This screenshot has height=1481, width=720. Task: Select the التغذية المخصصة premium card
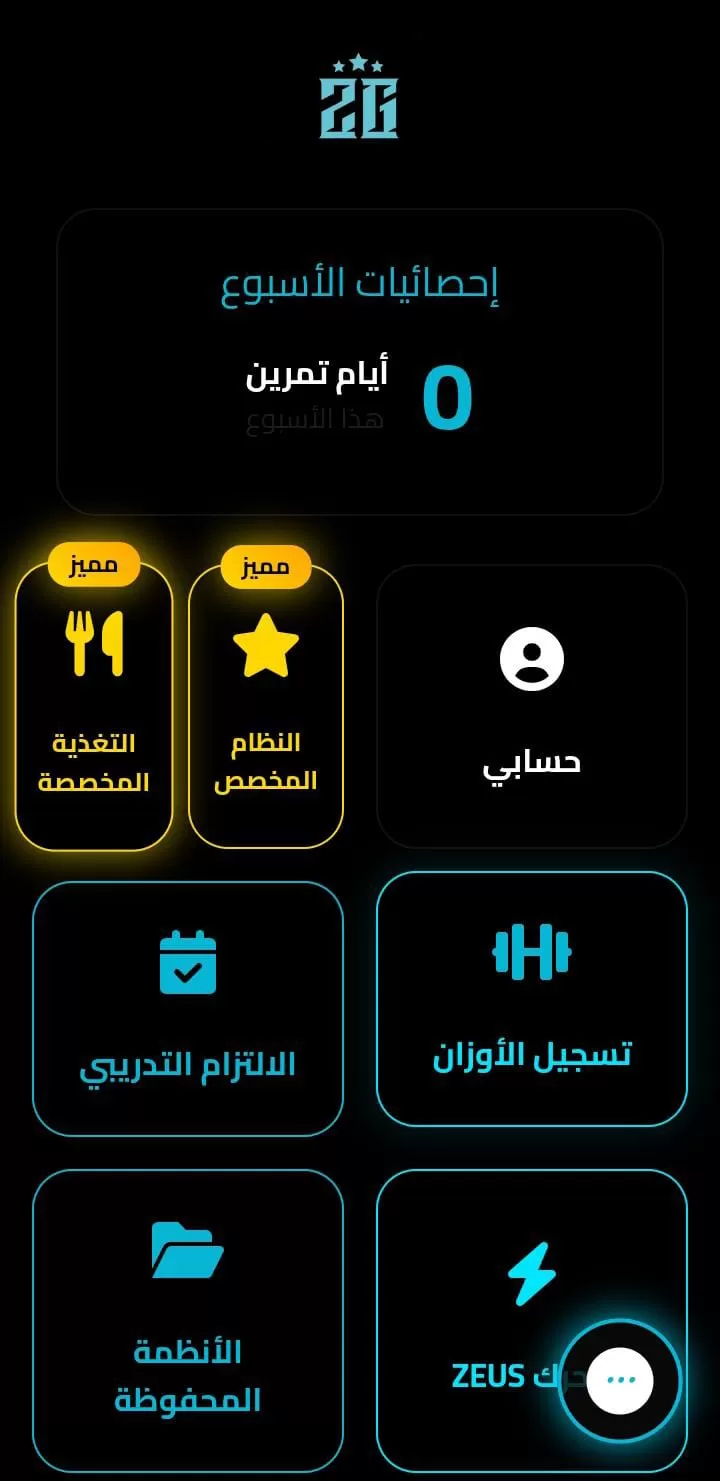point(92,705)
